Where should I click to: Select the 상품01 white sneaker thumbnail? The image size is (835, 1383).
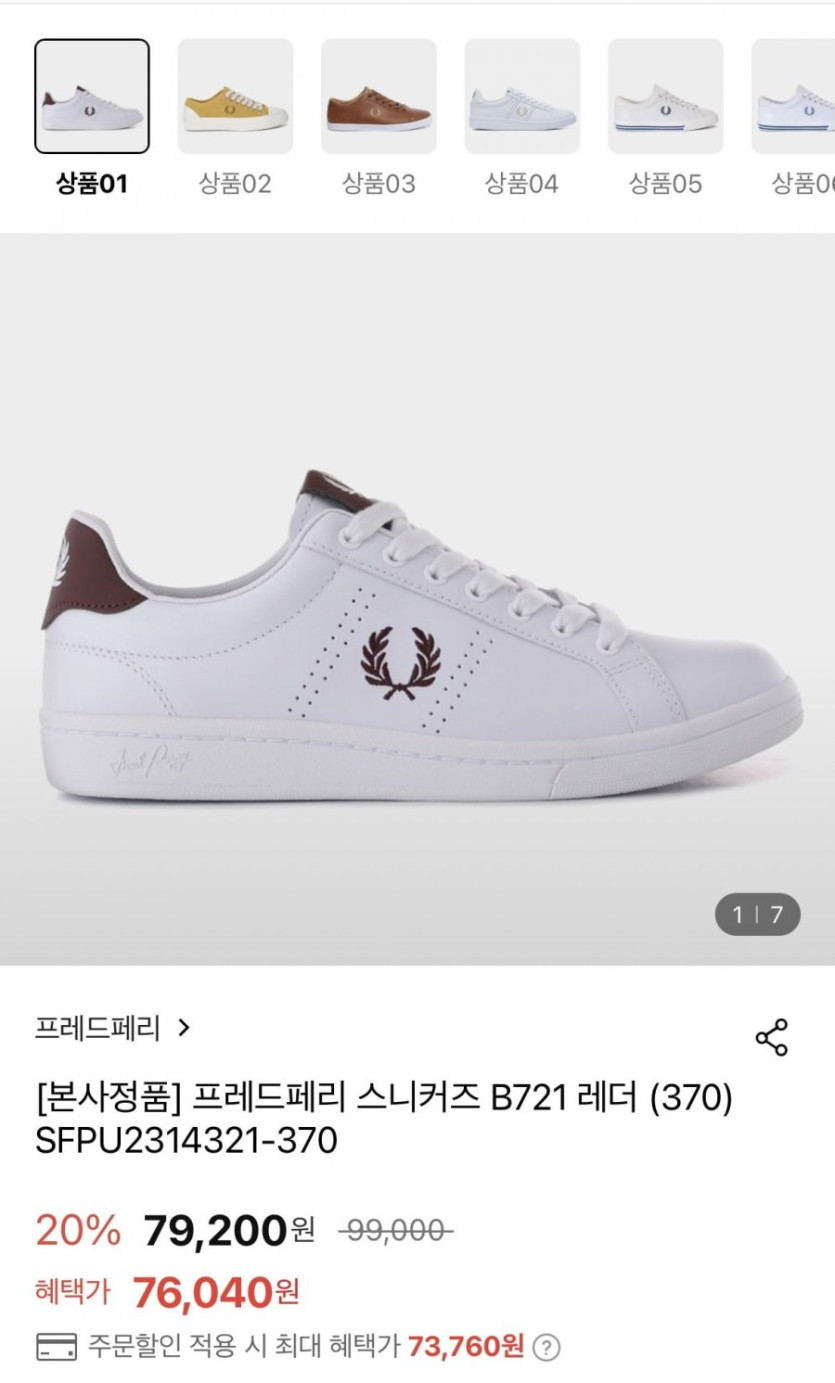[x=92, y=97]
